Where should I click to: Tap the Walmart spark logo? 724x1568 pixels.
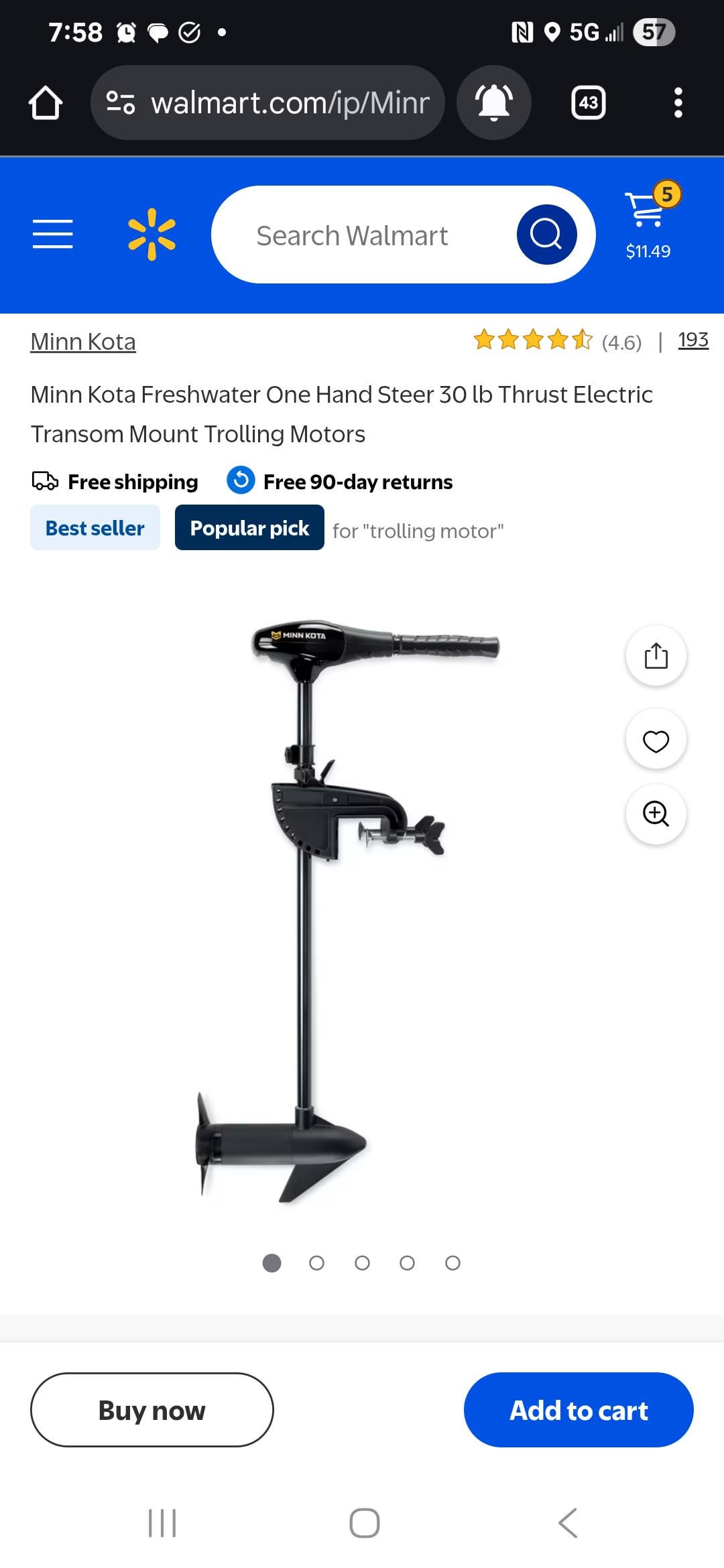(x=152, y=234)
